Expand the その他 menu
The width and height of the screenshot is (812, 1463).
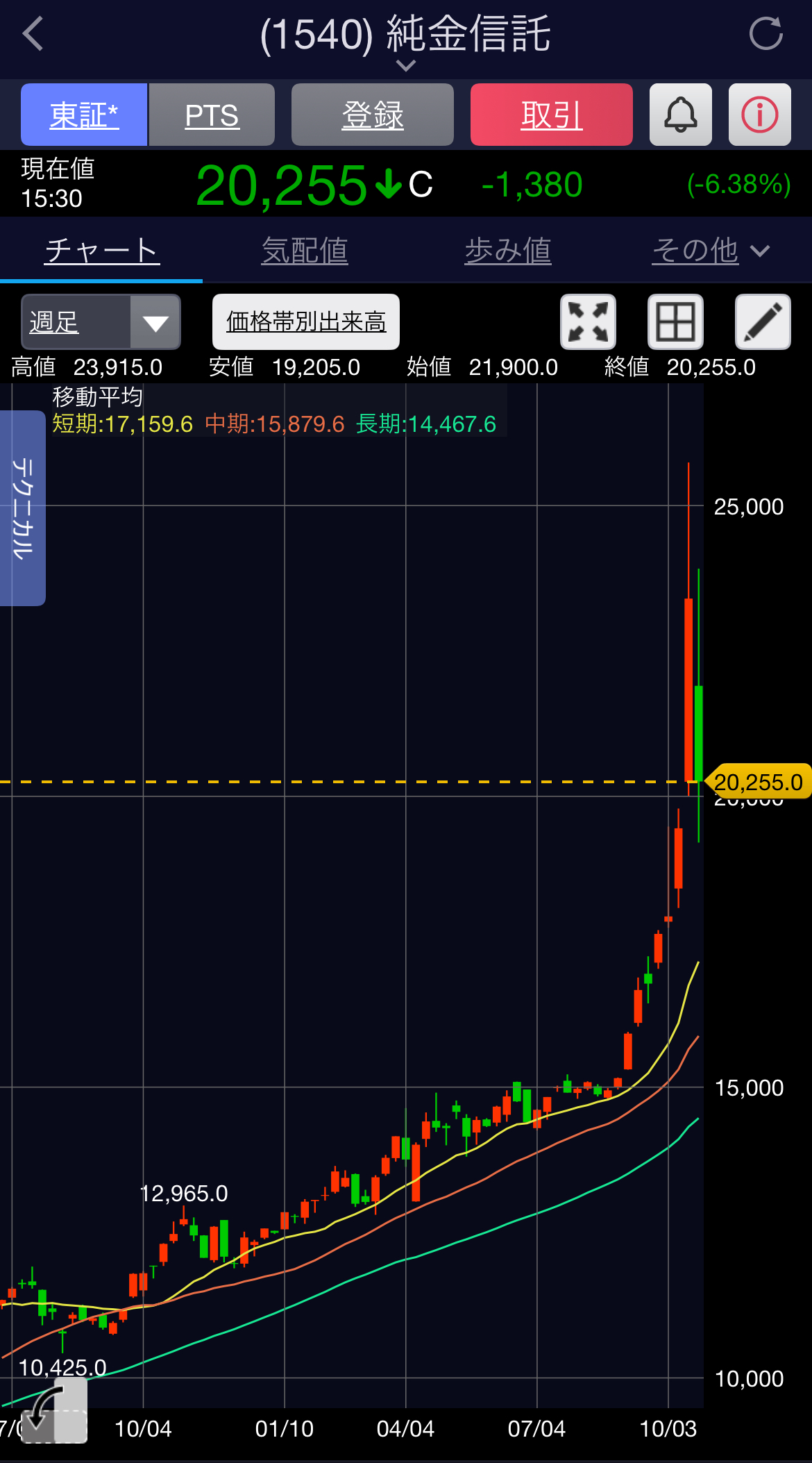click(711, 250)
